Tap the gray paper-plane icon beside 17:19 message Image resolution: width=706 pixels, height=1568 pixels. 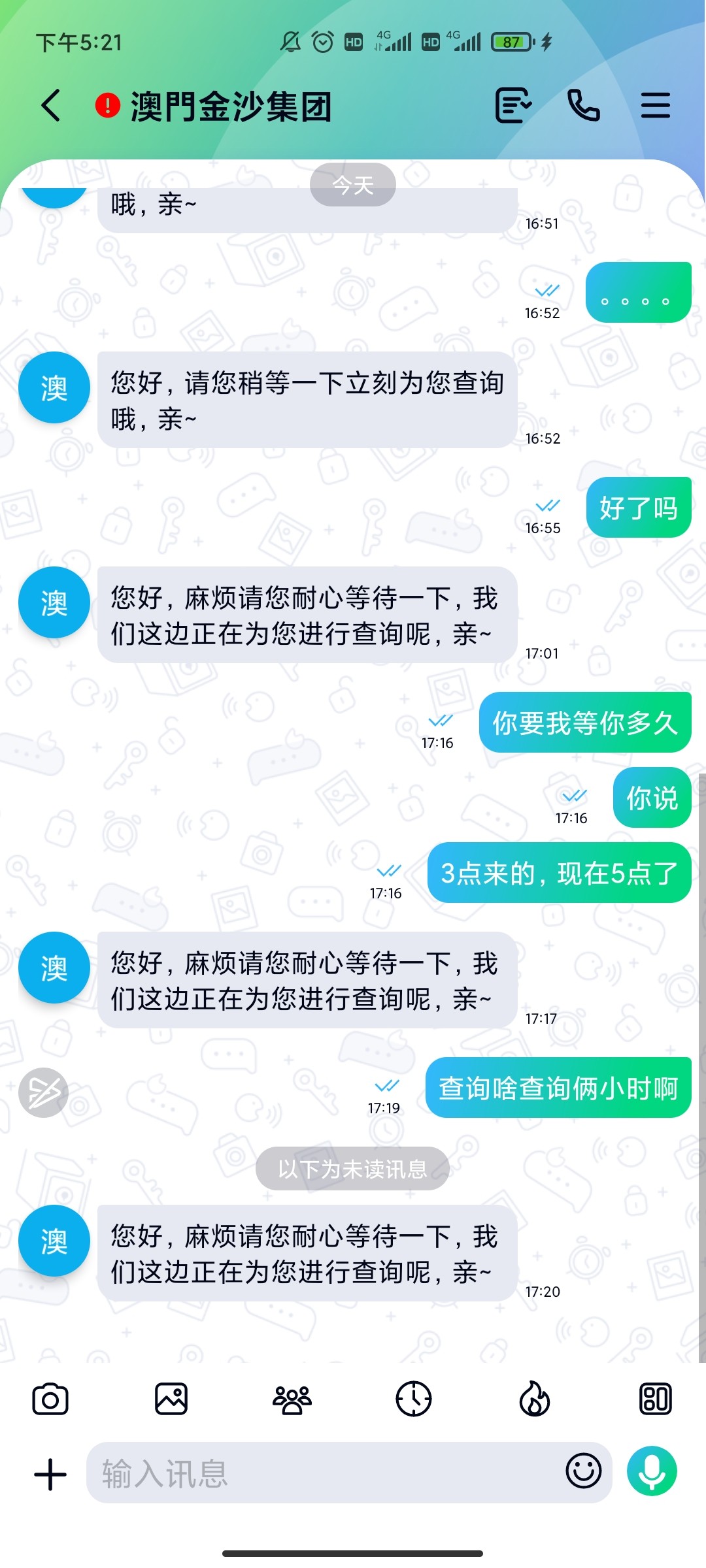pos(44,1092)
